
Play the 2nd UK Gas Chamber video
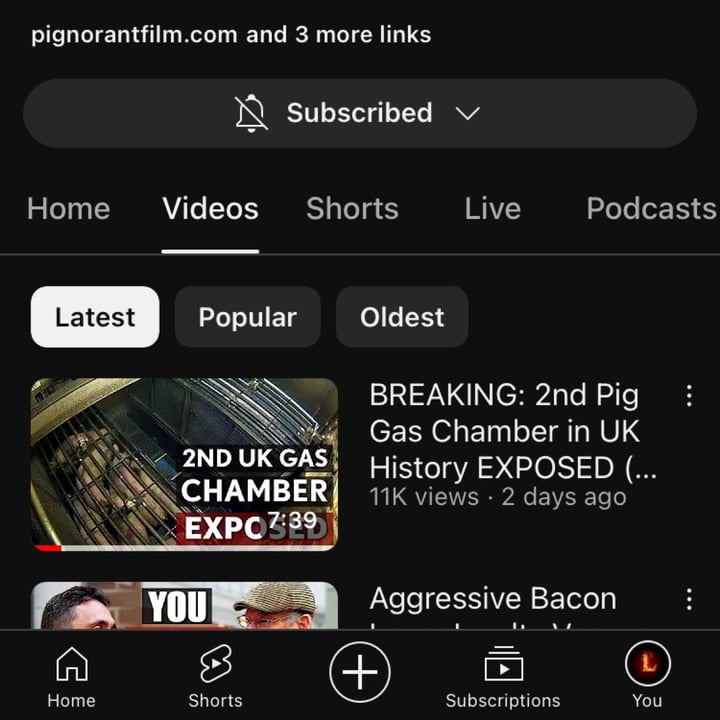click(184, 464)
